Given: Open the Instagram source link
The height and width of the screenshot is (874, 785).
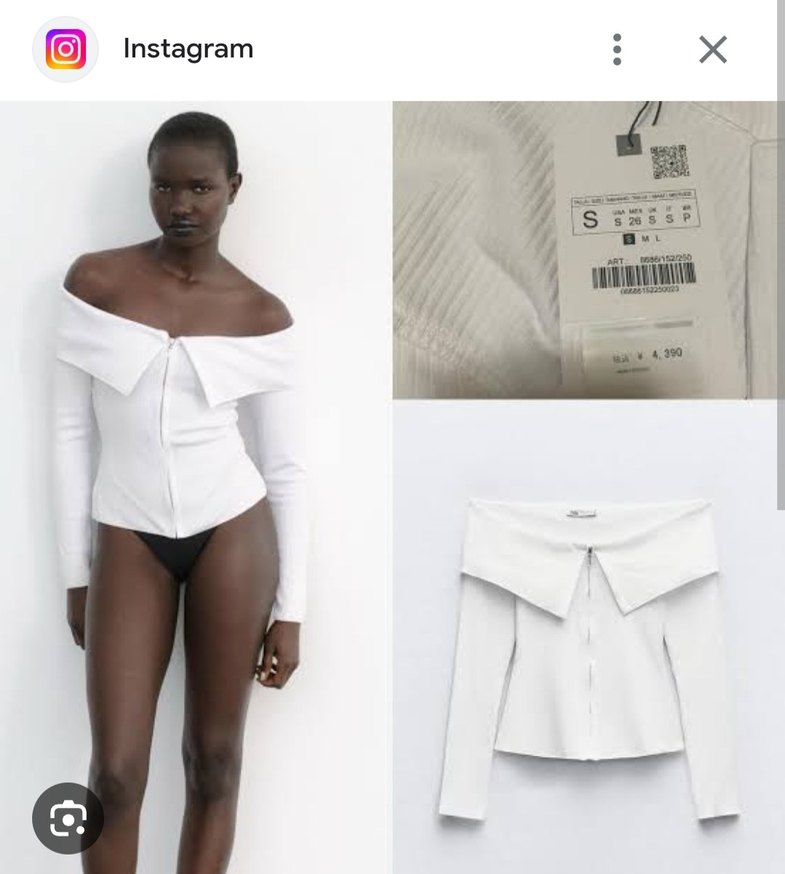Looking at the screenshot, I should [188, 49].
